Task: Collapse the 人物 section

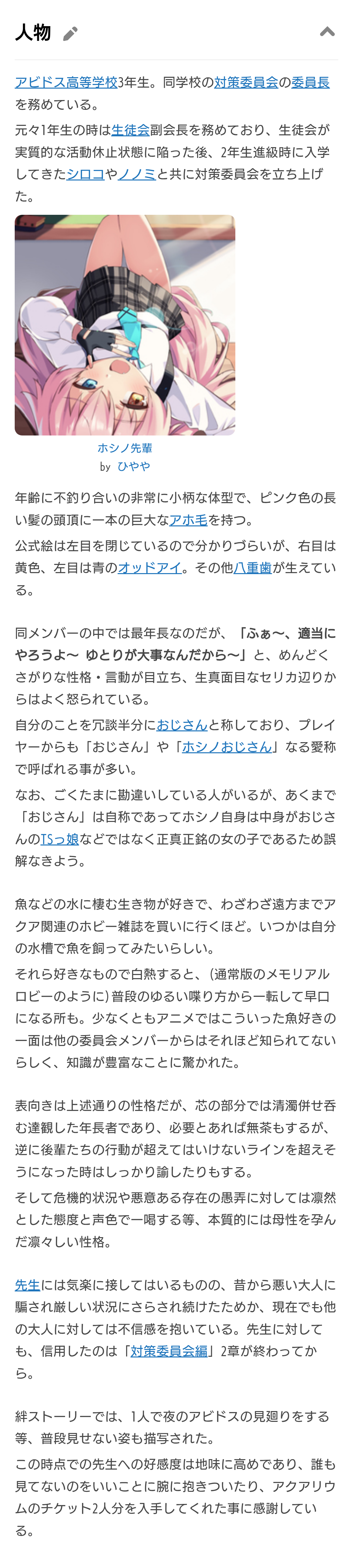Action: [x=328, y=32]
